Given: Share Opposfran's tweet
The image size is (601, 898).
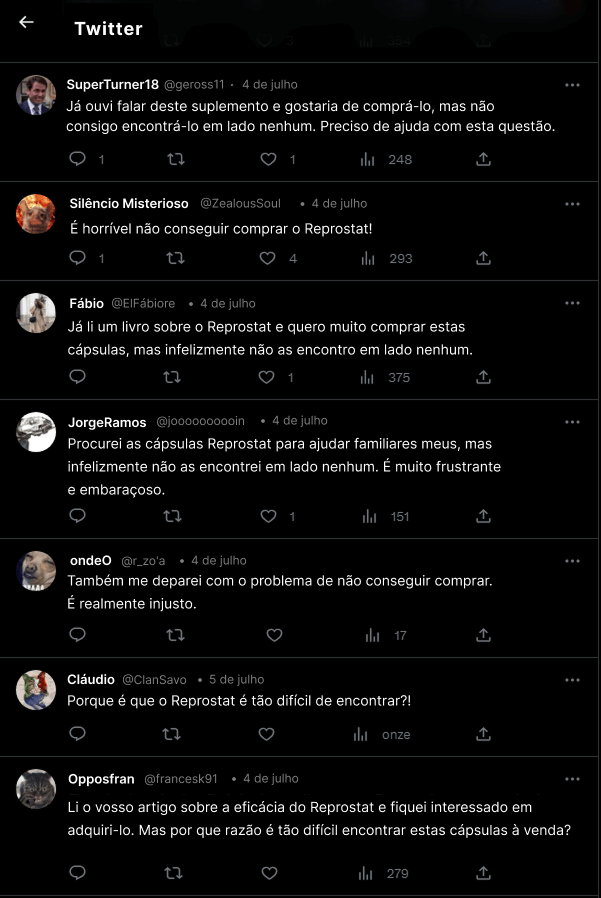Looking at the screenshot, I should point(483,873).
